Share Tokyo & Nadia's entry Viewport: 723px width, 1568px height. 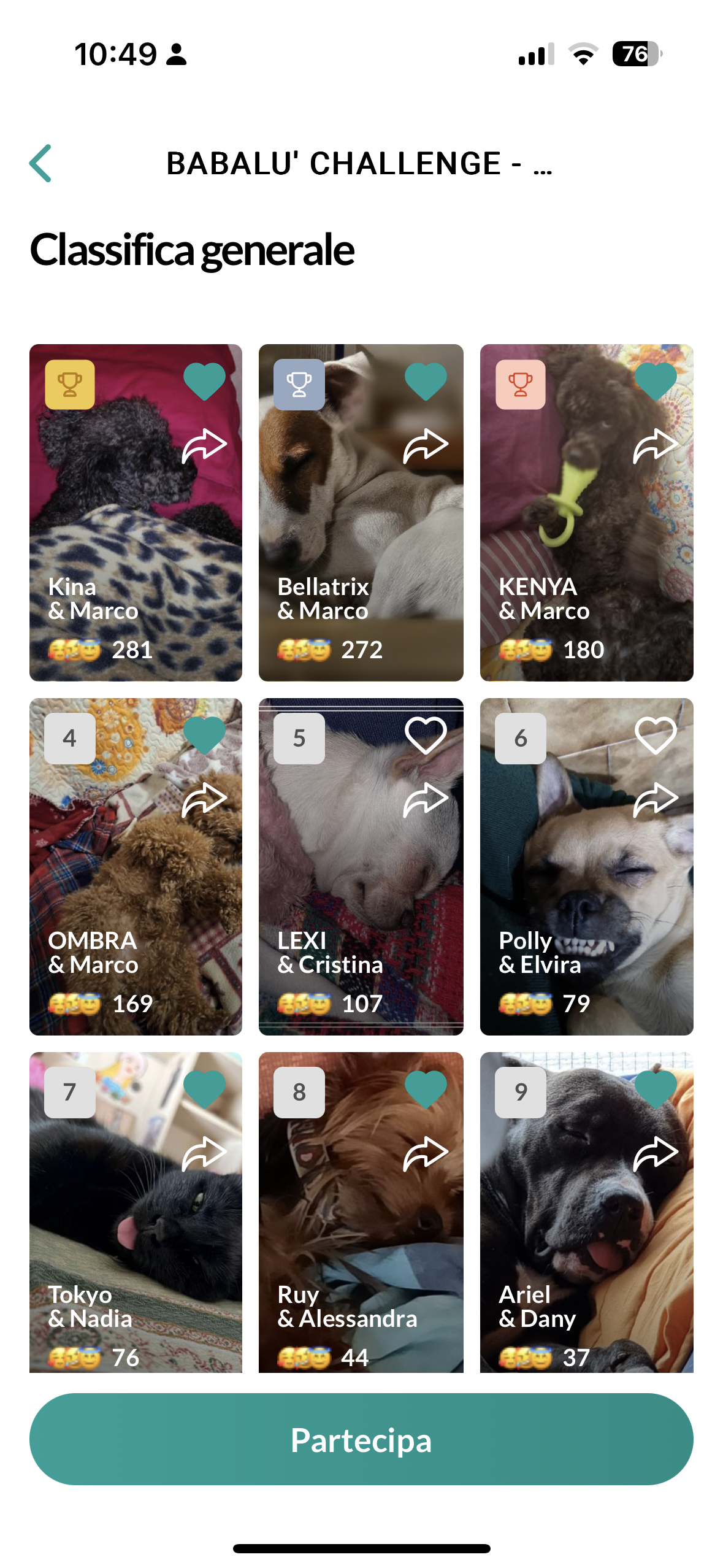pos(204,1153)
